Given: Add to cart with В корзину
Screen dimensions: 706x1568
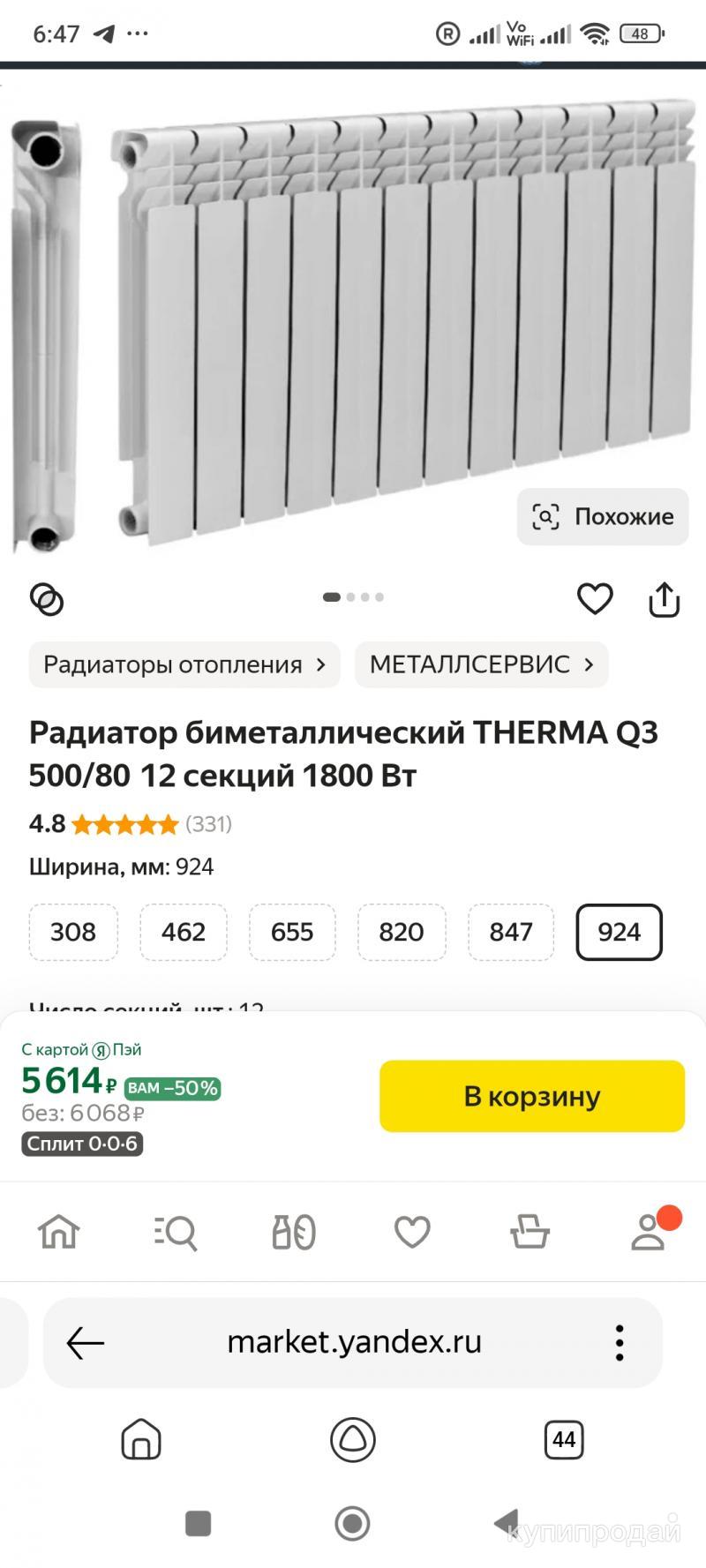Looking at the screenshot, I should pyautogui.click(x=532, y=1096).
